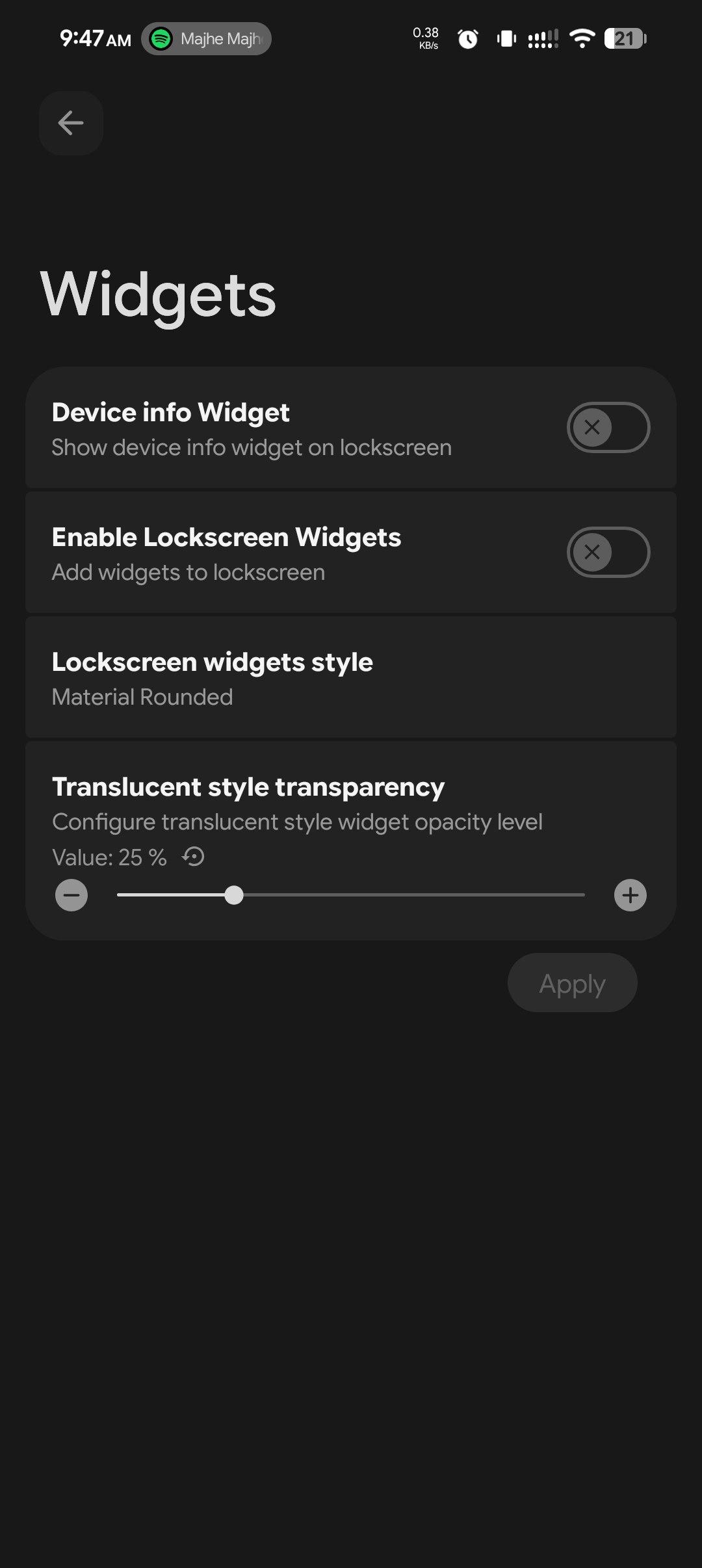Image resolution: width=702 pixels, height=1568 pixels.
Task: Decrease transparency with the minus button
Action: pos(71,895)
